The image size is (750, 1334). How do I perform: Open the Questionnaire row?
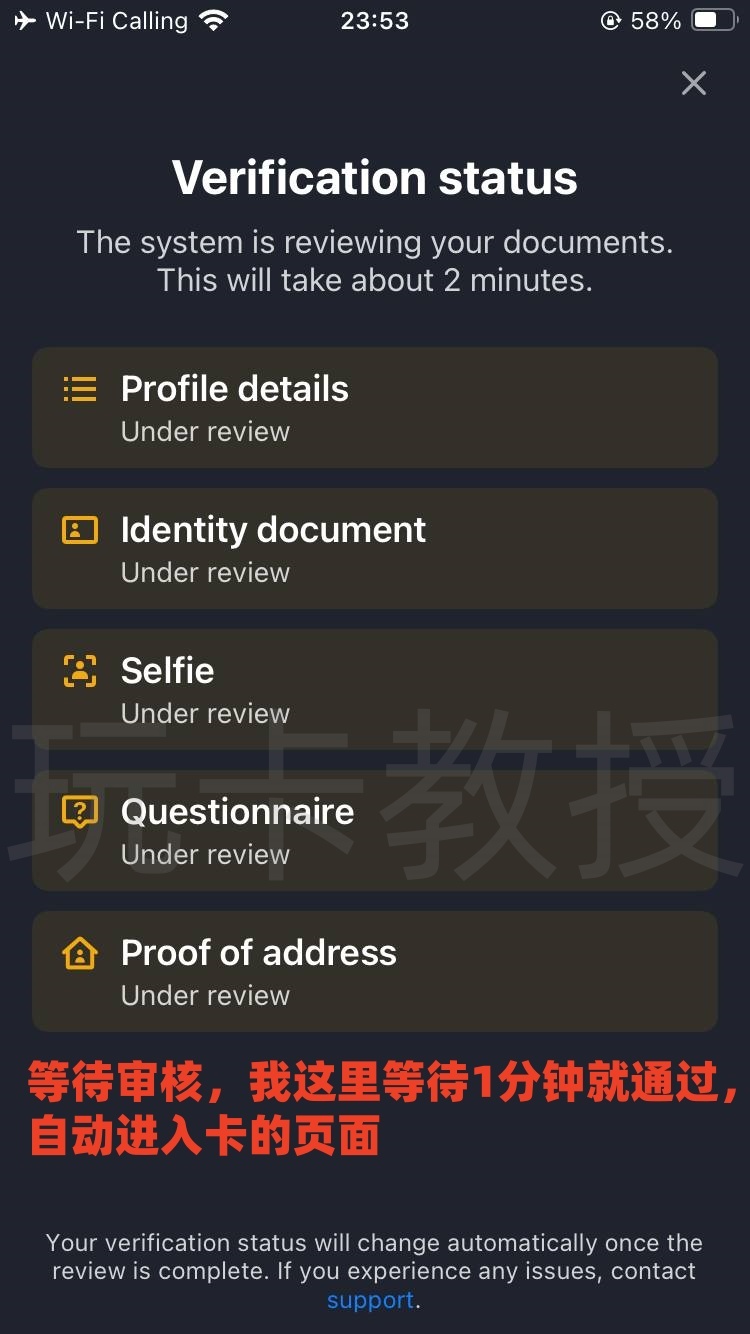[x=375, y=830]
